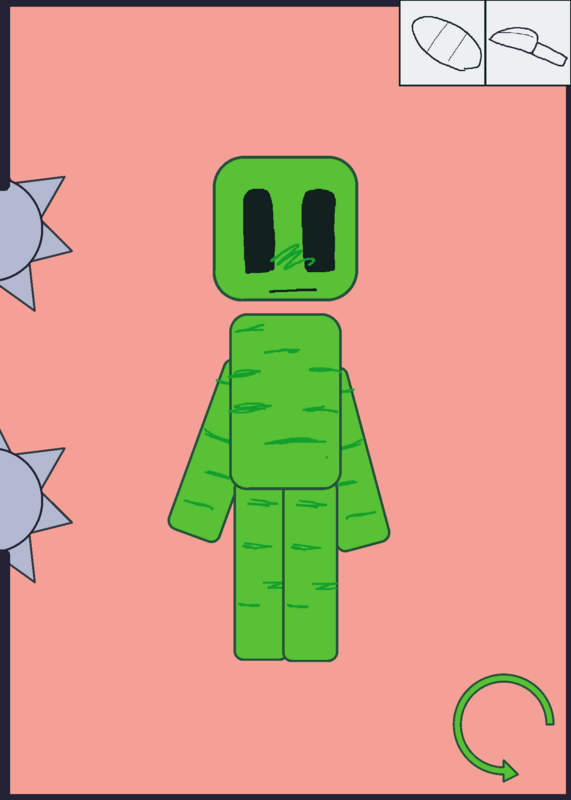Screen dimensions: 571x800
Task: Select the oval seed item slot
Action: coord(442,43)
